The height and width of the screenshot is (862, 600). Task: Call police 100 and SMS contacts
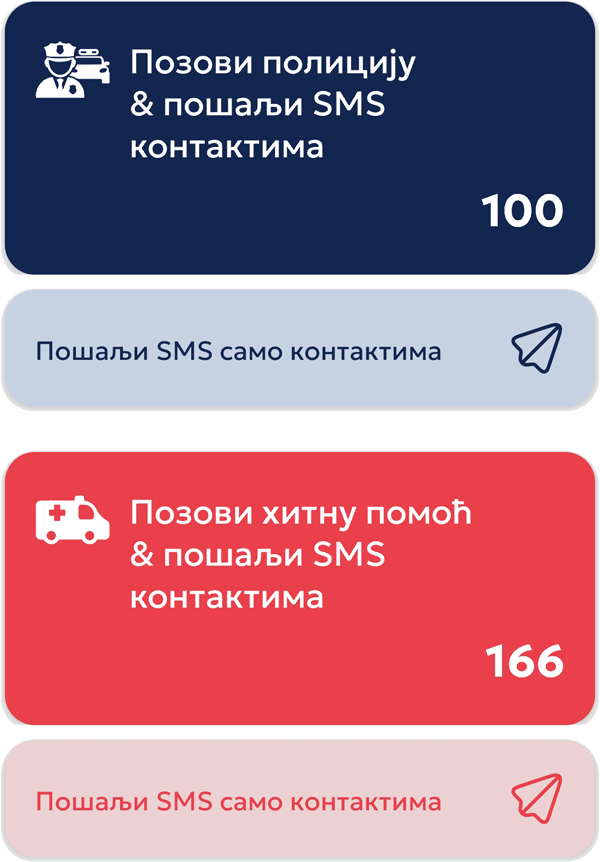300,137
